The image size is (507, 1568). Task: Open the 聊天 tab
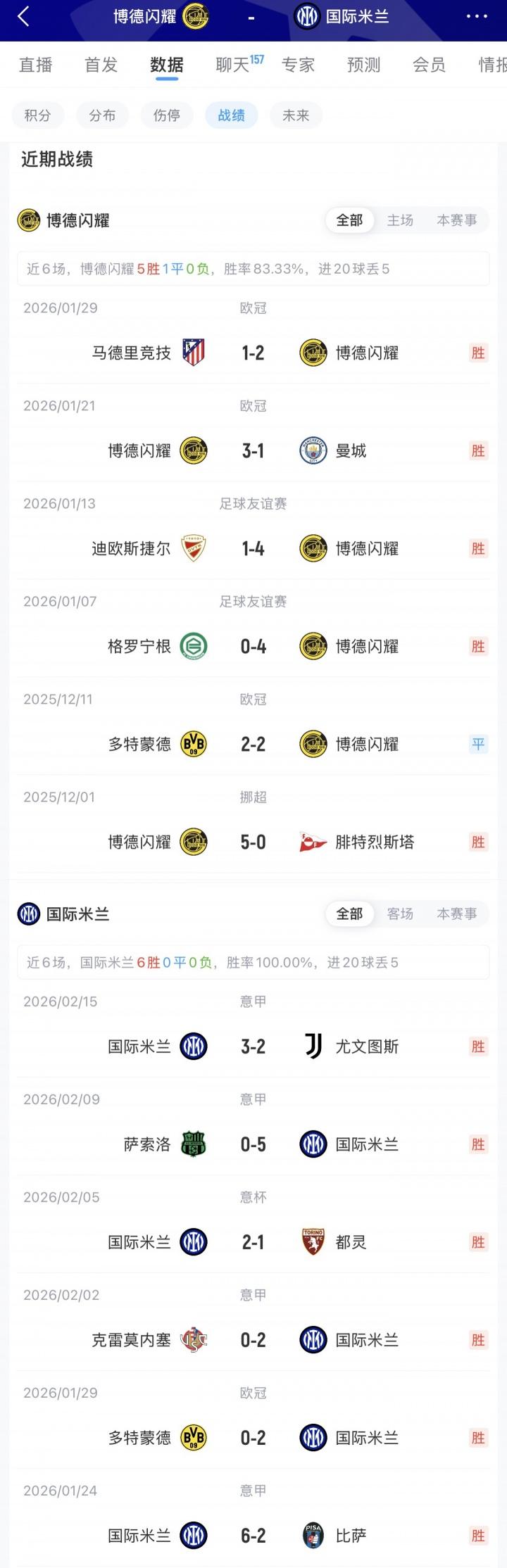tap(234, 65)
